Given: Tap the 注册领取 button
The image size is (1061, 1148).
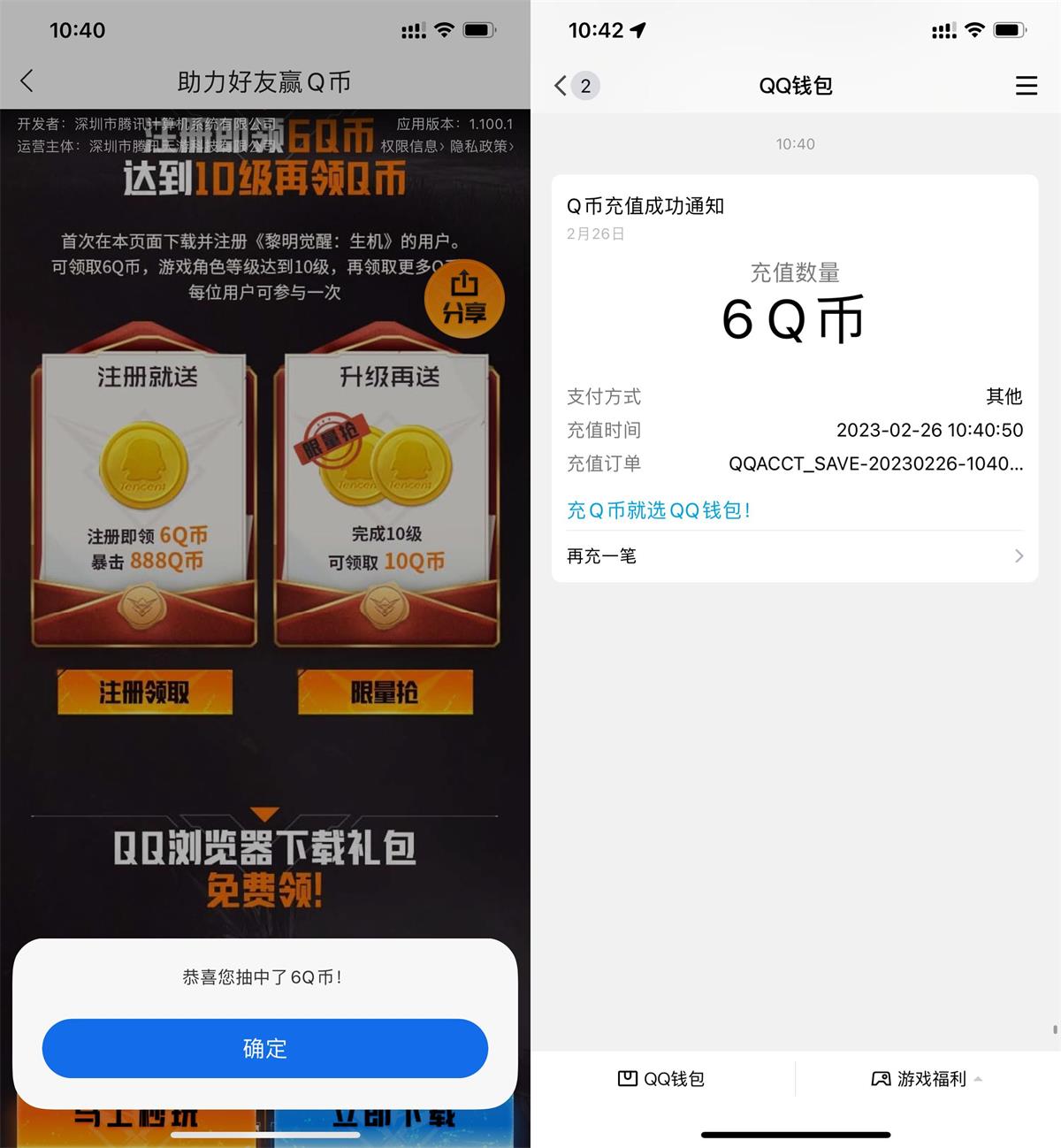Looking at the screenshot, I should coord(145,692).
